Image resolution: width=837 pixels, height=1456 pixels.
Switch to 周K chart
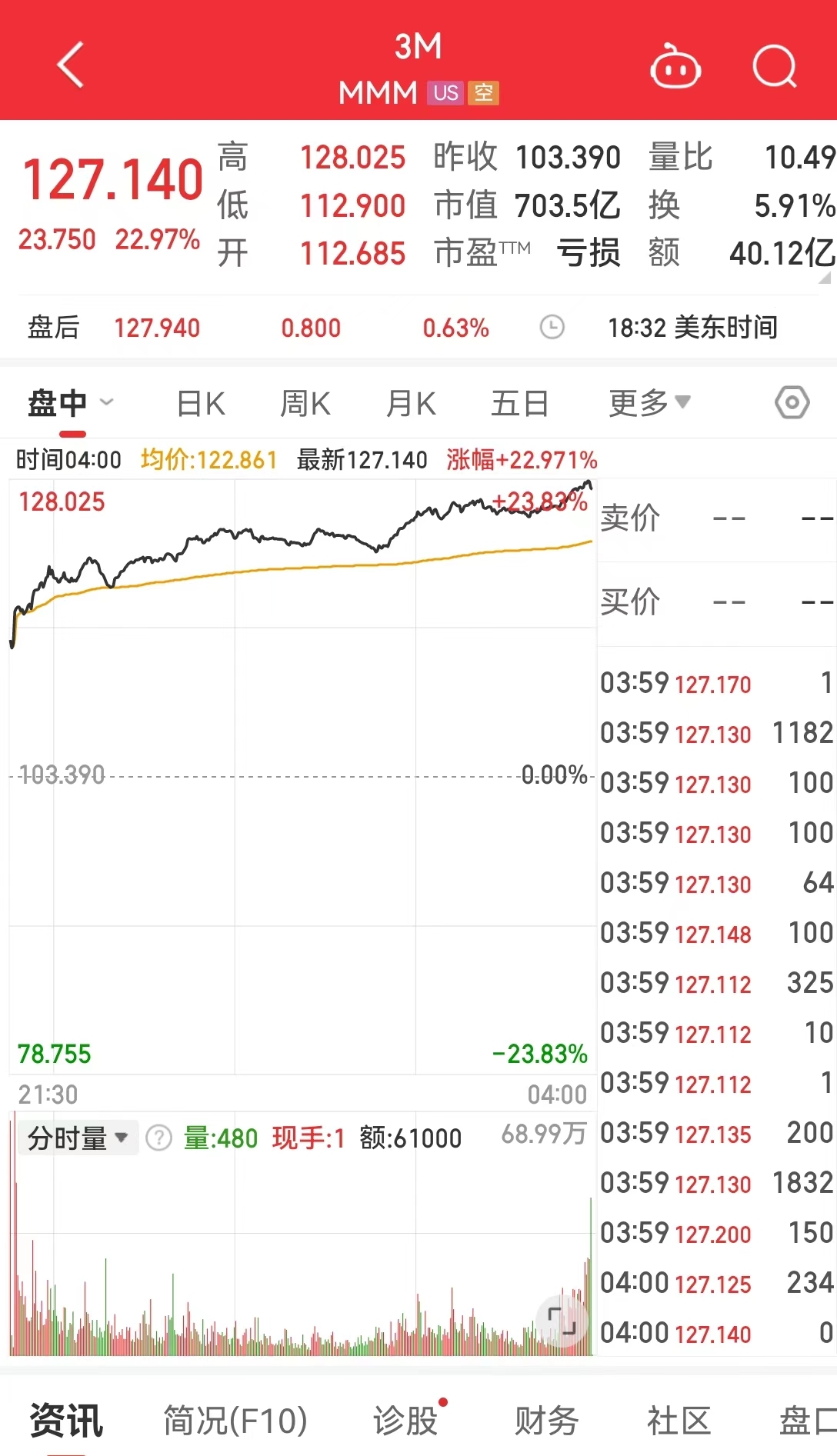tap(305, 403)
